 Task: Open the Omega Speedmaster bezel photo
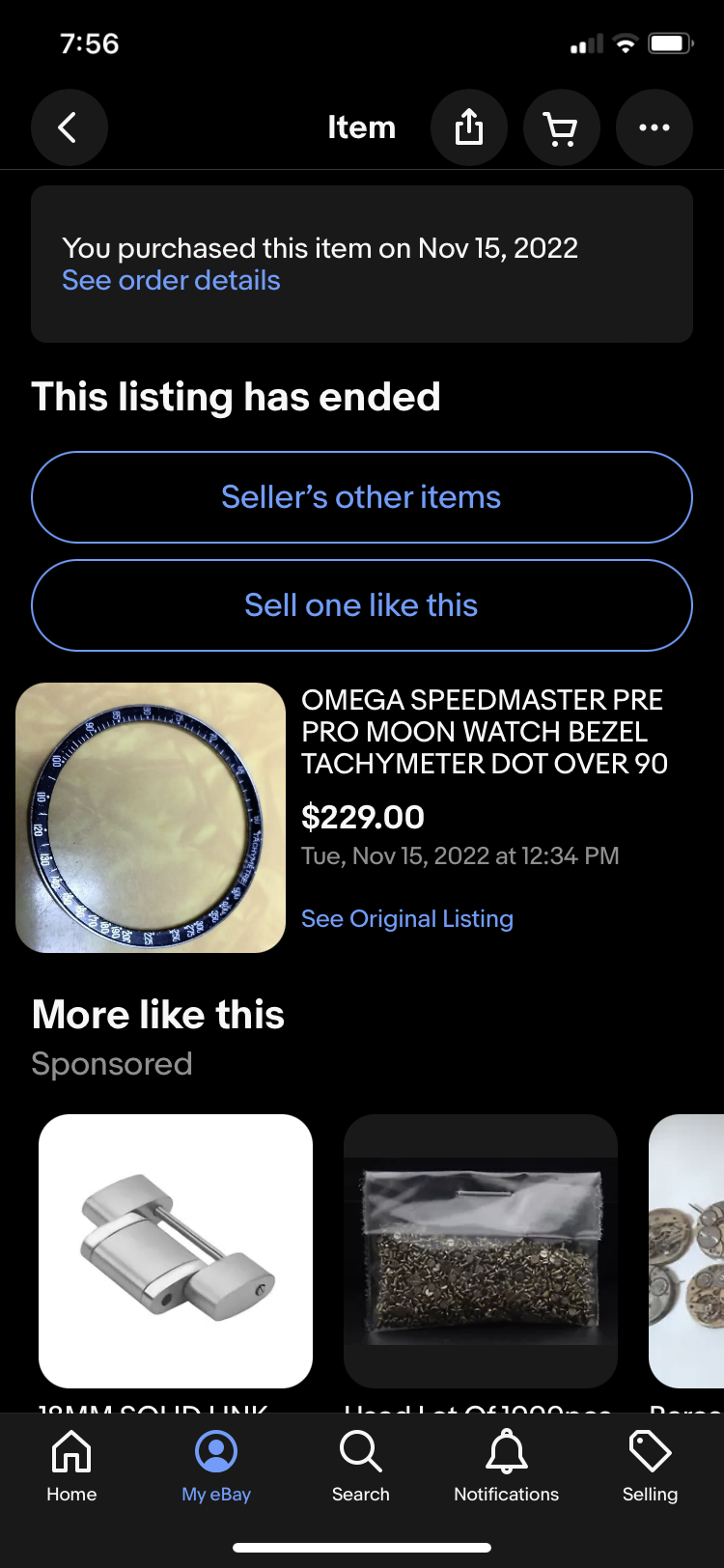(x=151, y=818)
